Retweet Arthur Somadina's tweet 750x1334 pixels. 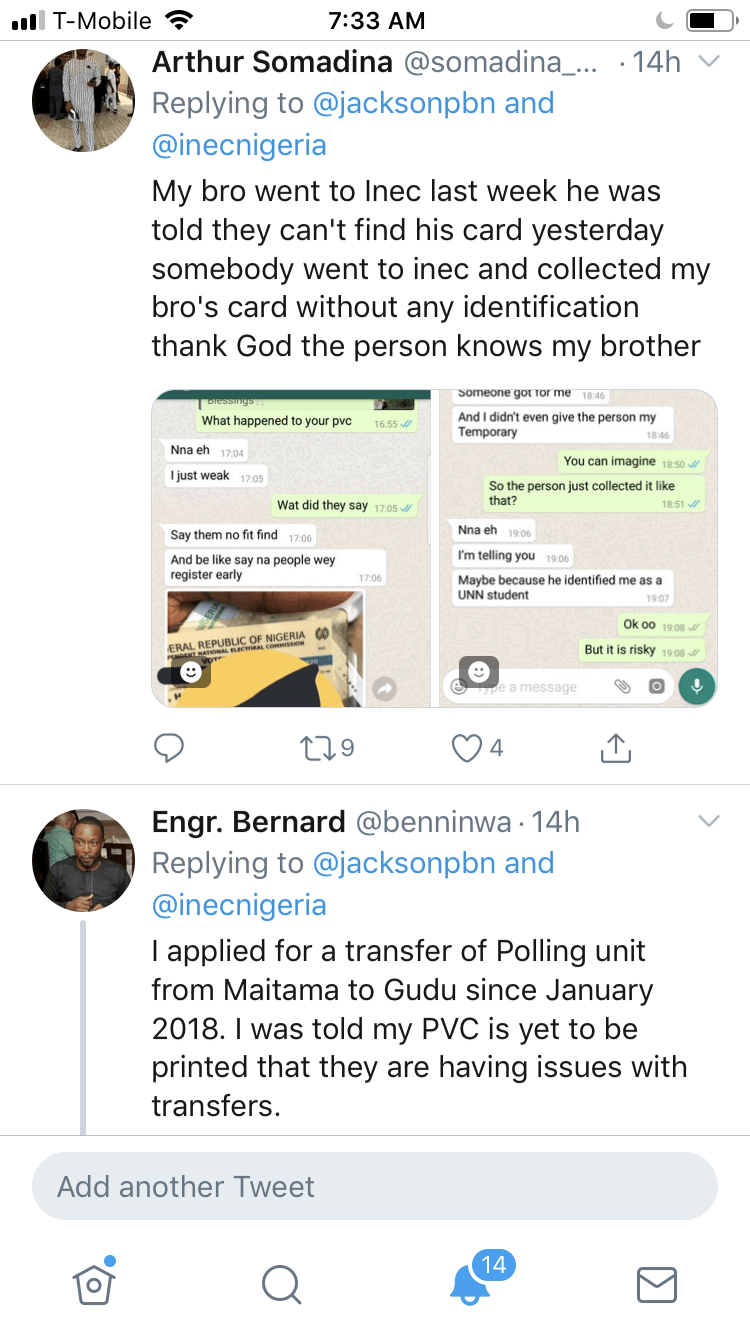[326, 747]
